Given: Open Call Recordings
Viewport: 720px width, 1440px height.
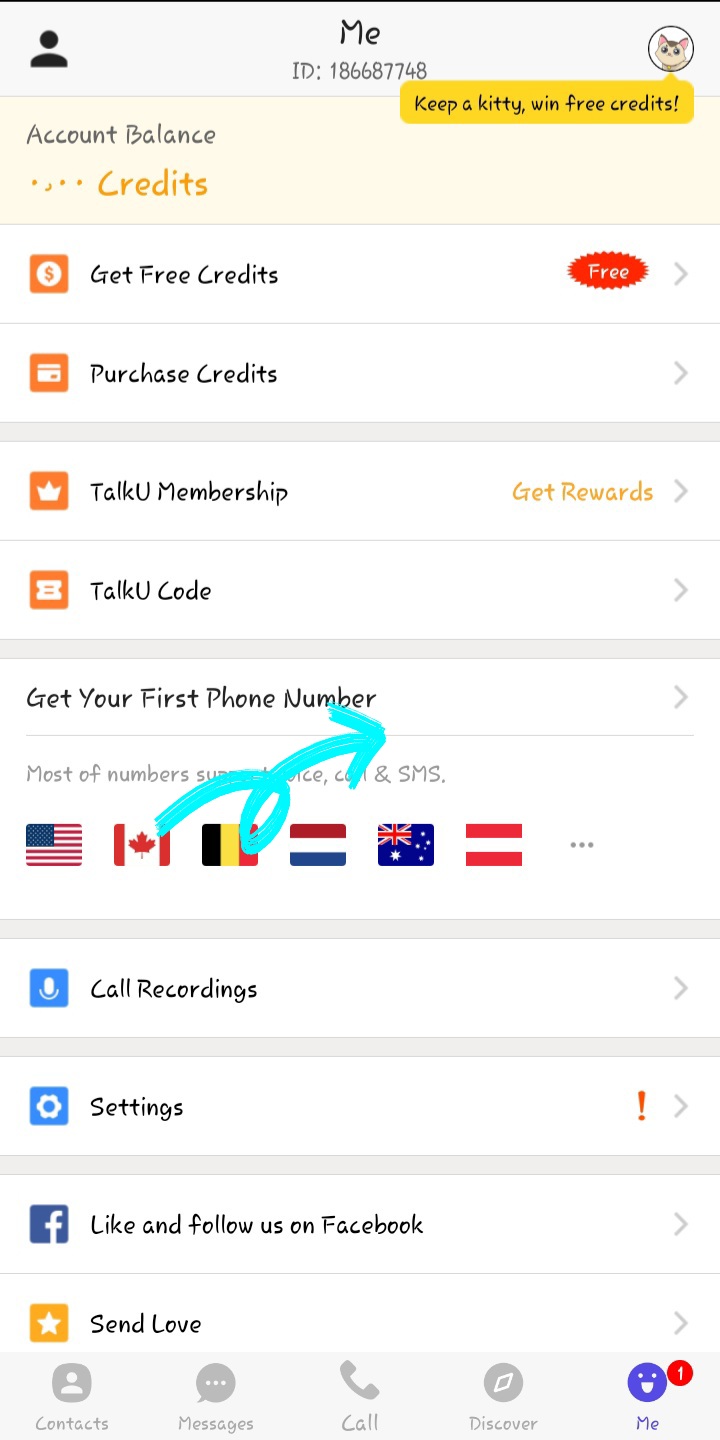Looking at the screenshot, I should (360, 988).
